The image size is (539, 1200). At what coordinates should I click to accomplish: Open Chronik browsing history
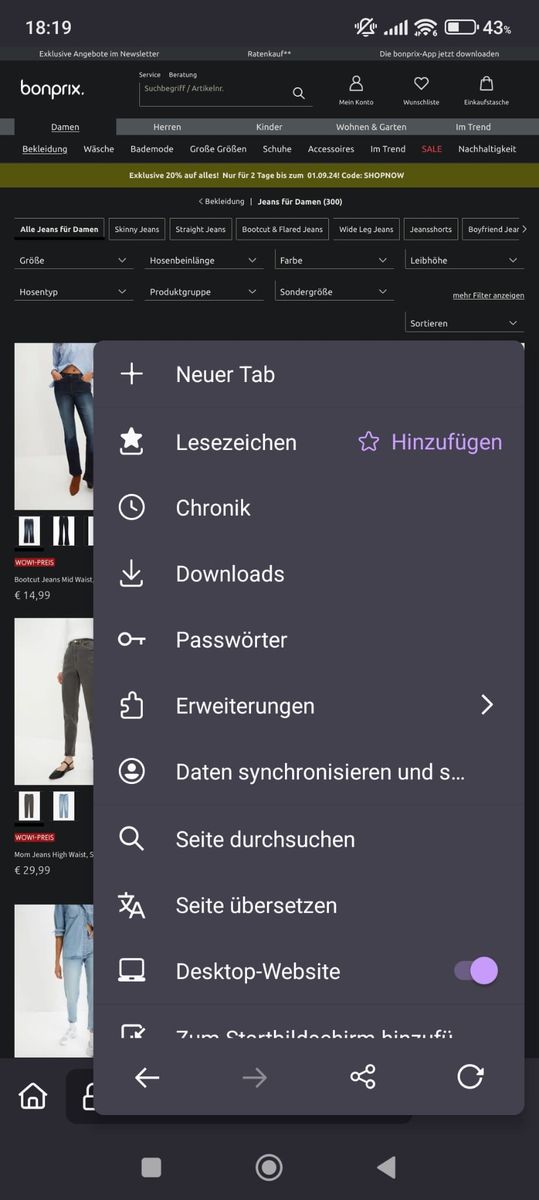coord(308,508)
